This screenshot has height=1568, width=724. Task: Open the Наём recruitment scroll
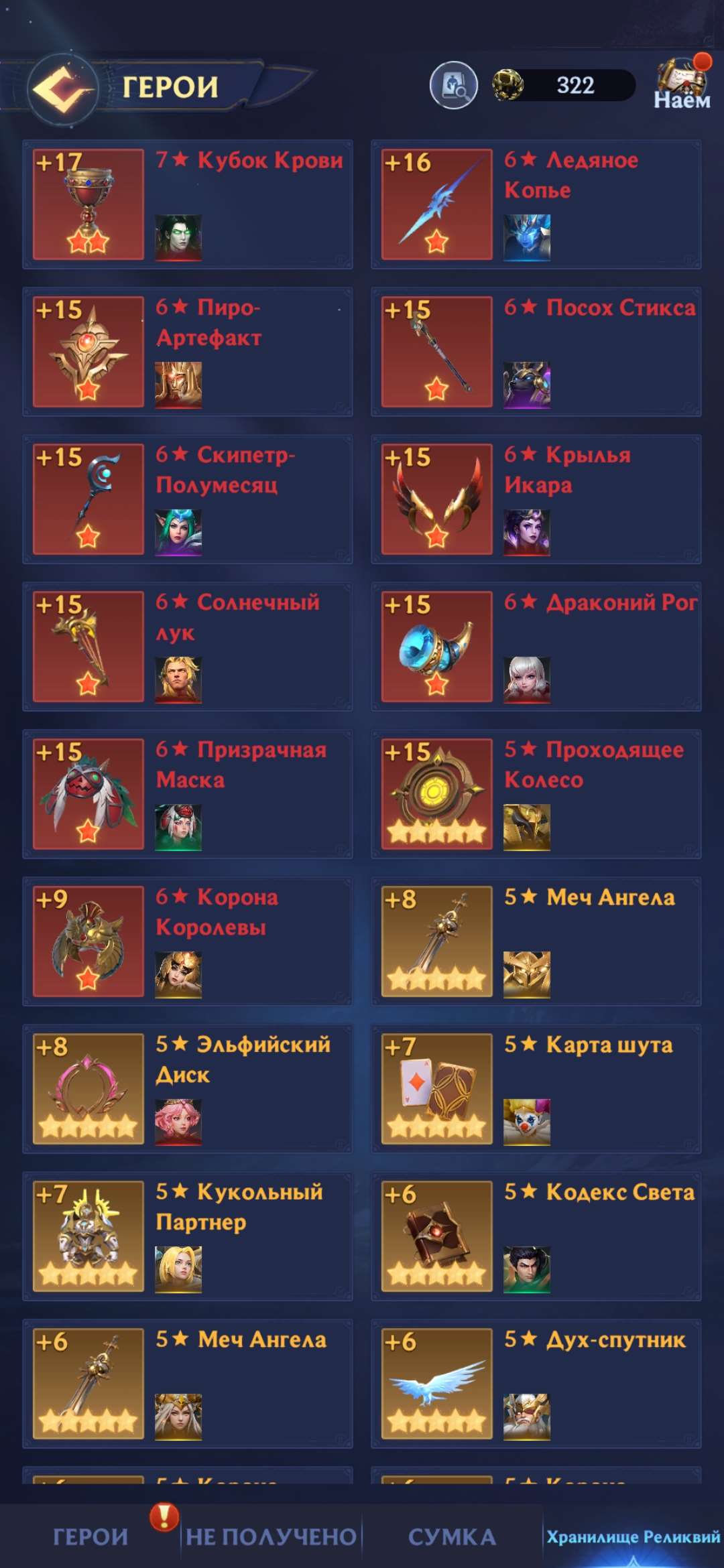682,83
